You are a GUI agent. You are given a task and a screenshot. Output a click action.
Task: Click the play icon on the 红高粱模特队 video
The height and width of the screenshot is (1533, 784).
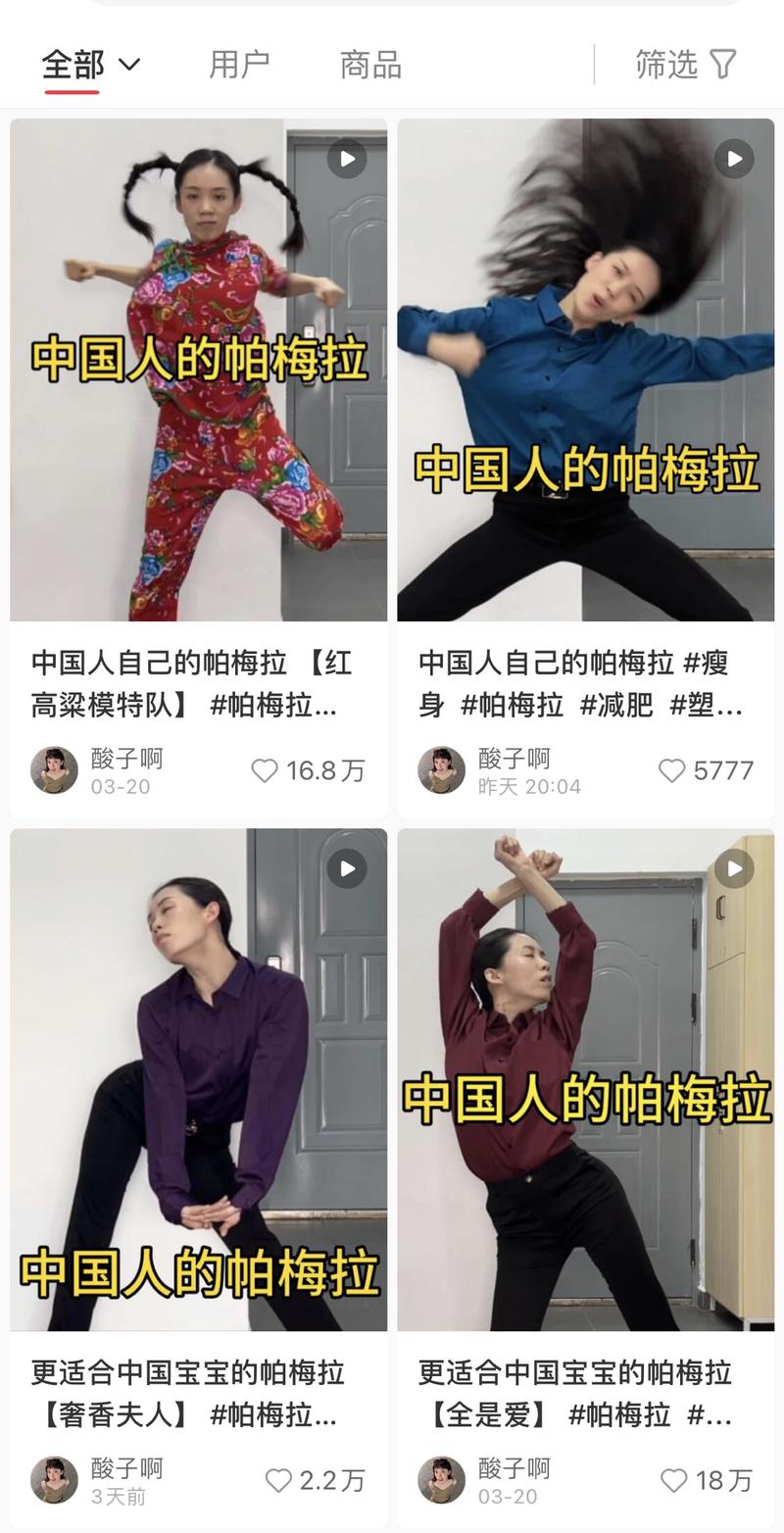point(345,159)
